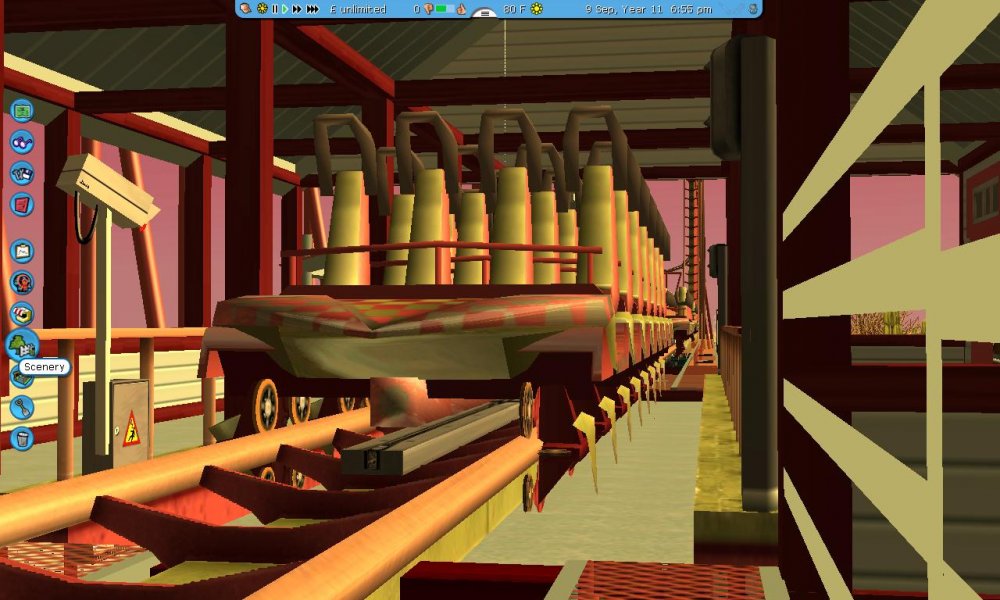Open the rides construction menu

[x=22, y=283]
